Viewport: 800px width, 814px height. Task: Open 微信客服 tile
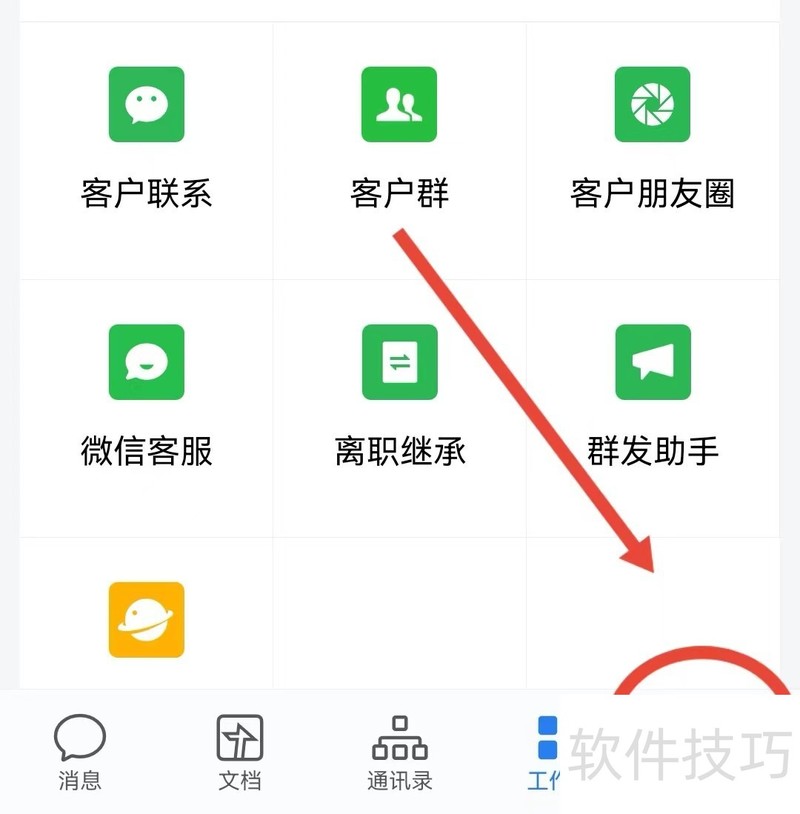147,397
